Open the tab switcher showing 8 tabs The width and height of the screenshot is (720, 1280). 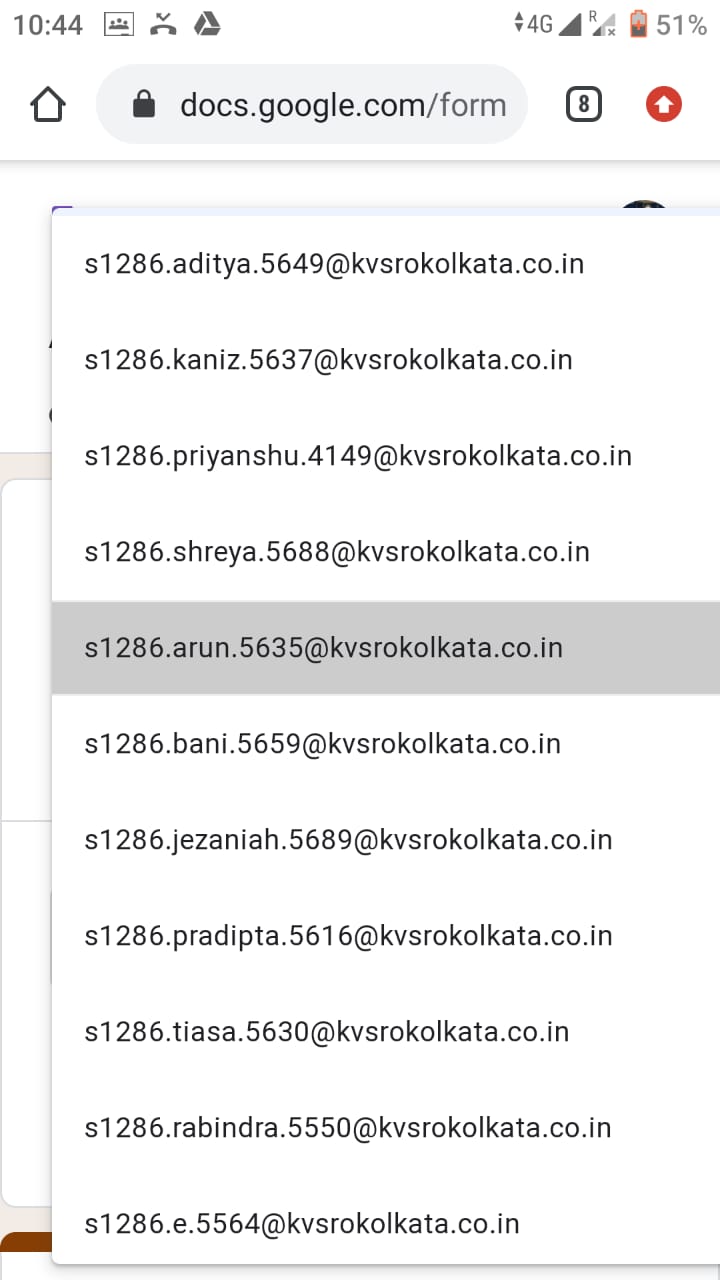pos(584,104)
